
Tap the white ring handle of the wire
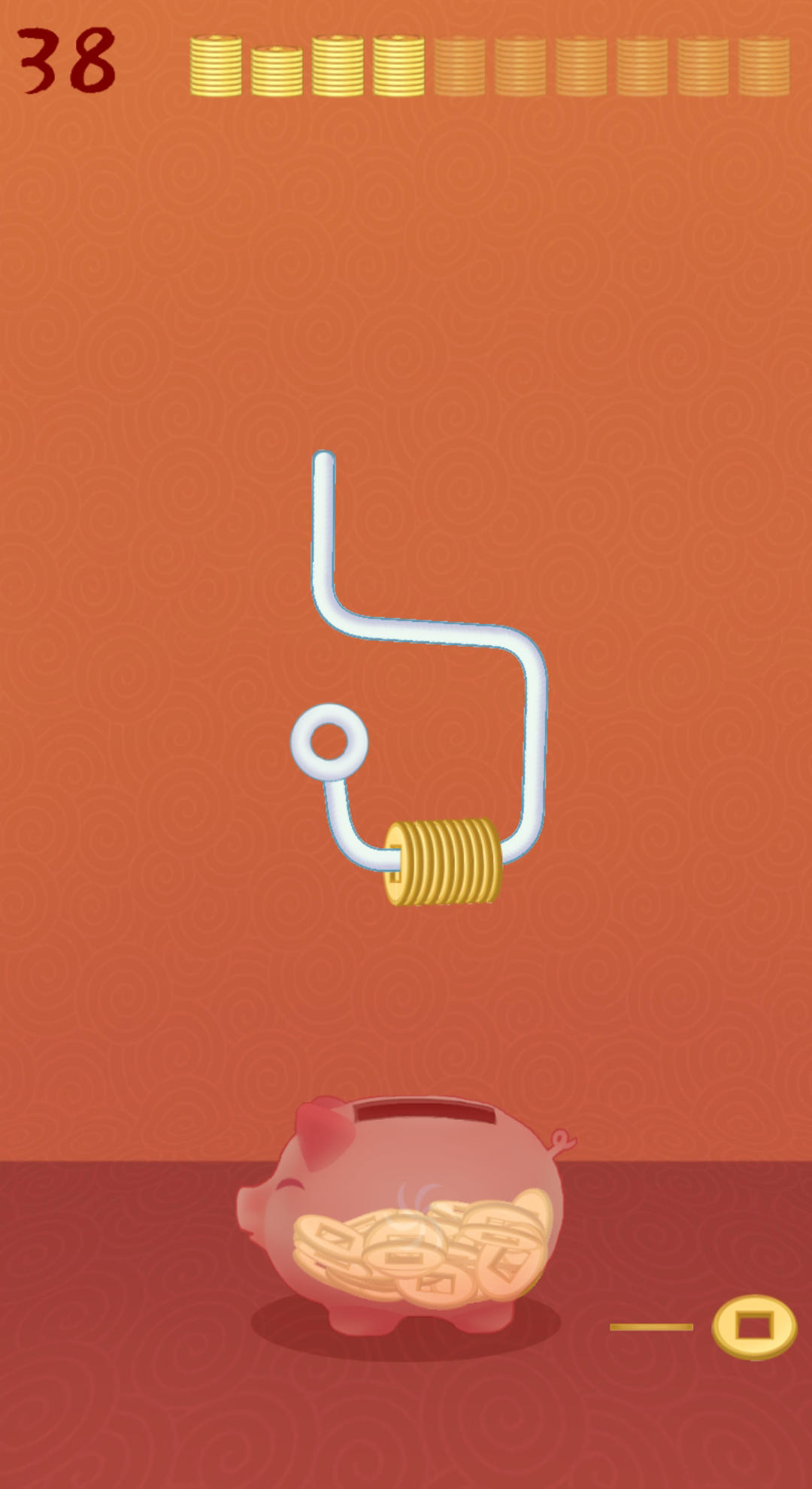(329, 741)
